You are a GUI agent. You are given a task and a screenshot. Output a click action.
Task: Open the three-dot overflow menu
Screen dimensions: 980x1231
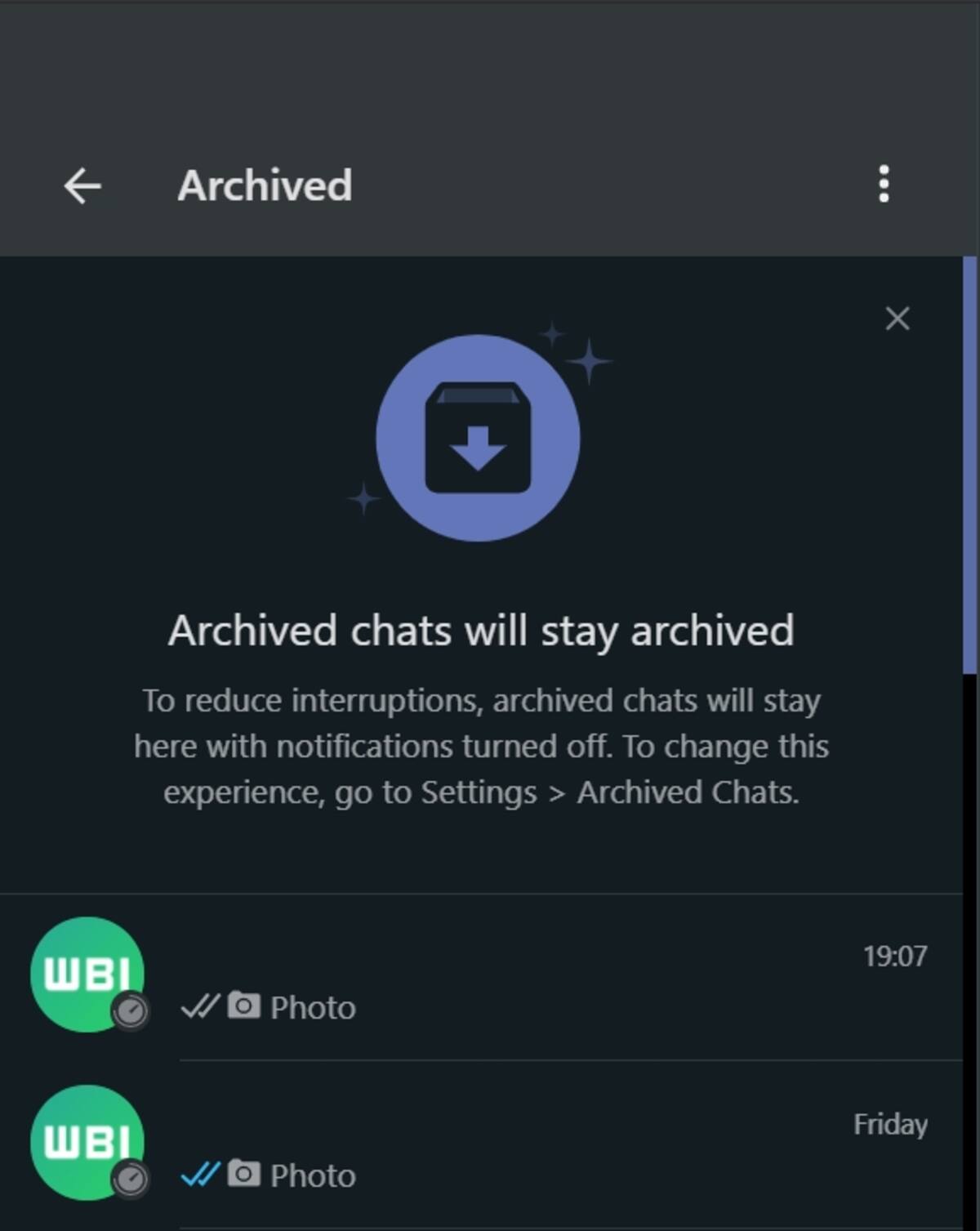pos(884,184)
